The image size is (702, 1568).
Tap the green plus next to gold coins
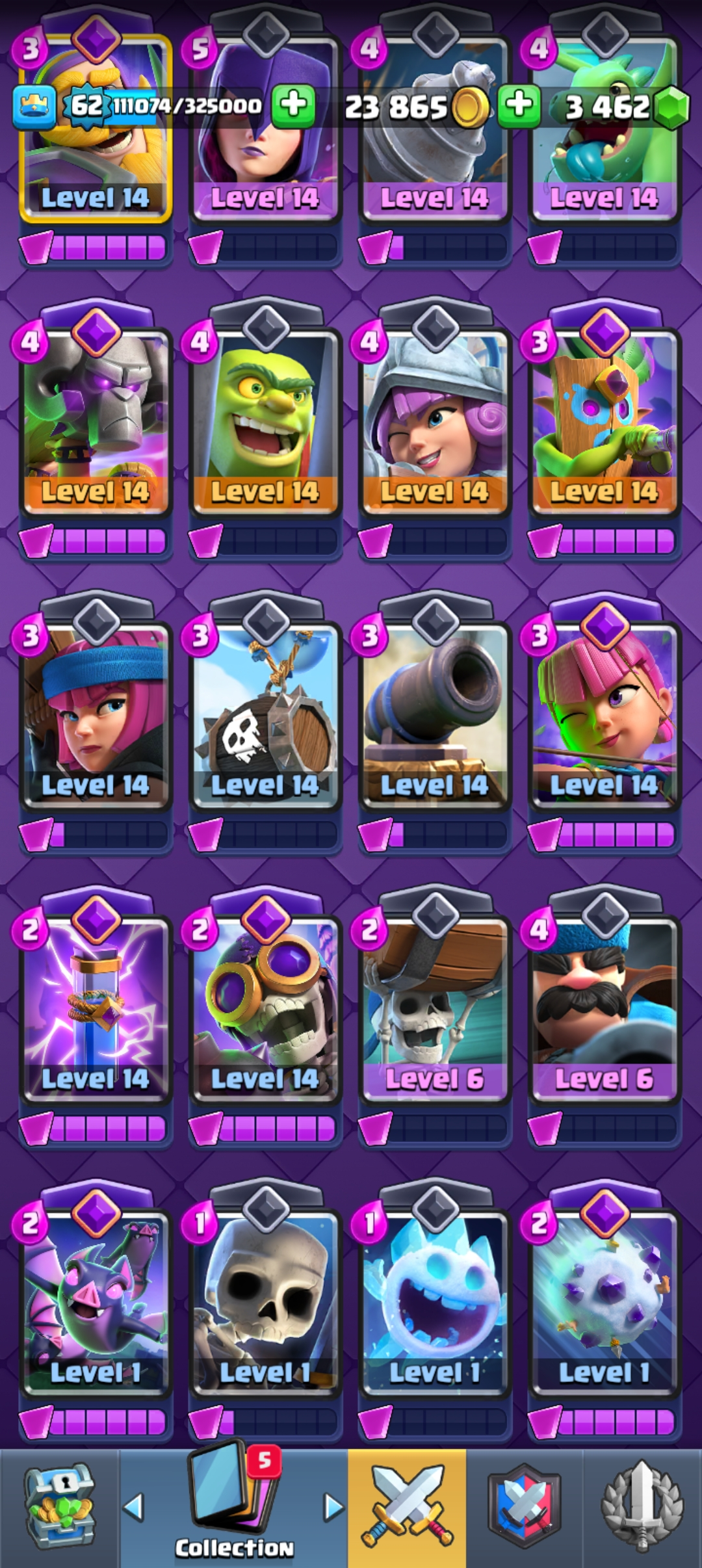[x=519, y=105]
